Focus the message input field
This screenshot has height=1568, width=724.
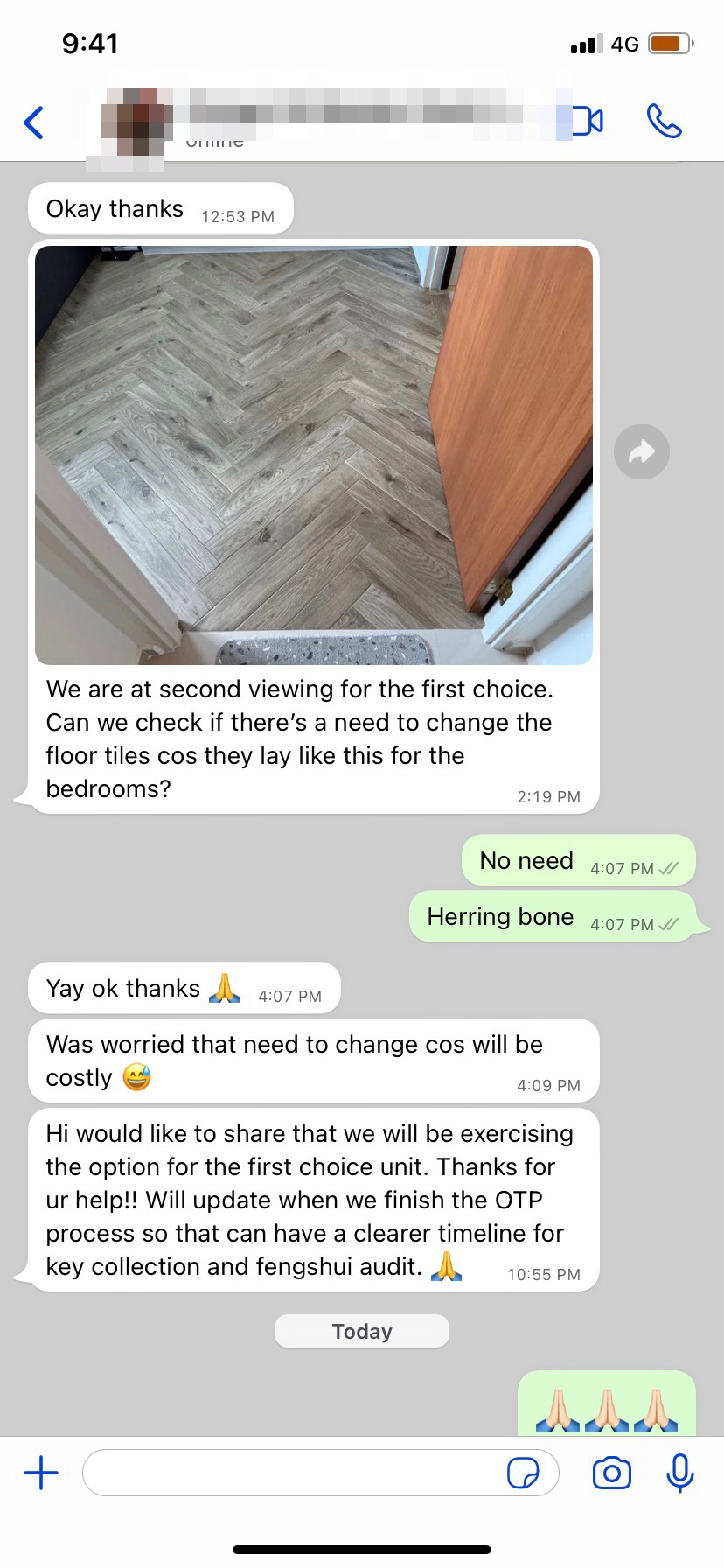[x=293, y=1473]
